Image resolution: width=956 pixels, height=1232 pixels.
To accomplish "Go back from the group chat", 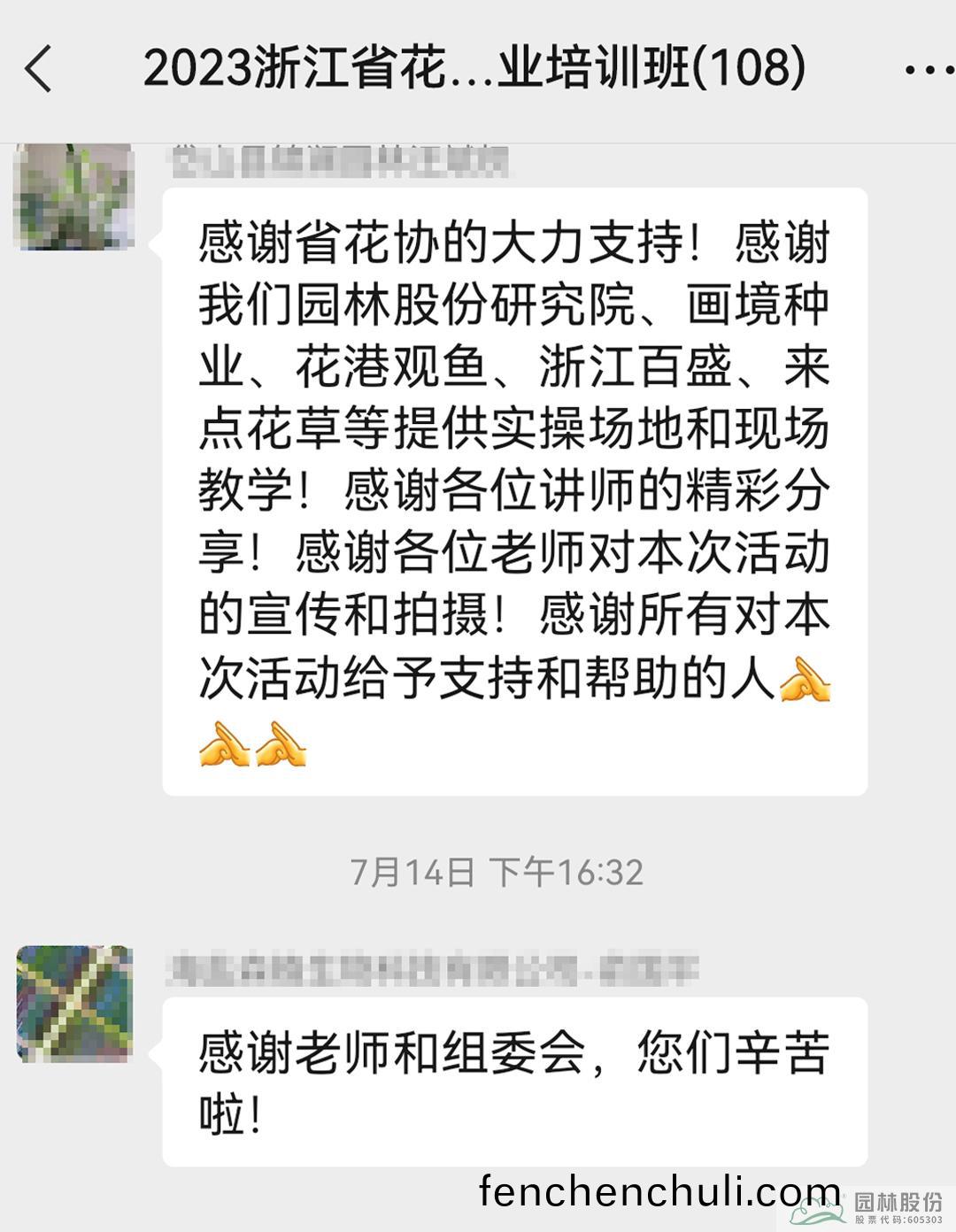I will coord(39,69).
